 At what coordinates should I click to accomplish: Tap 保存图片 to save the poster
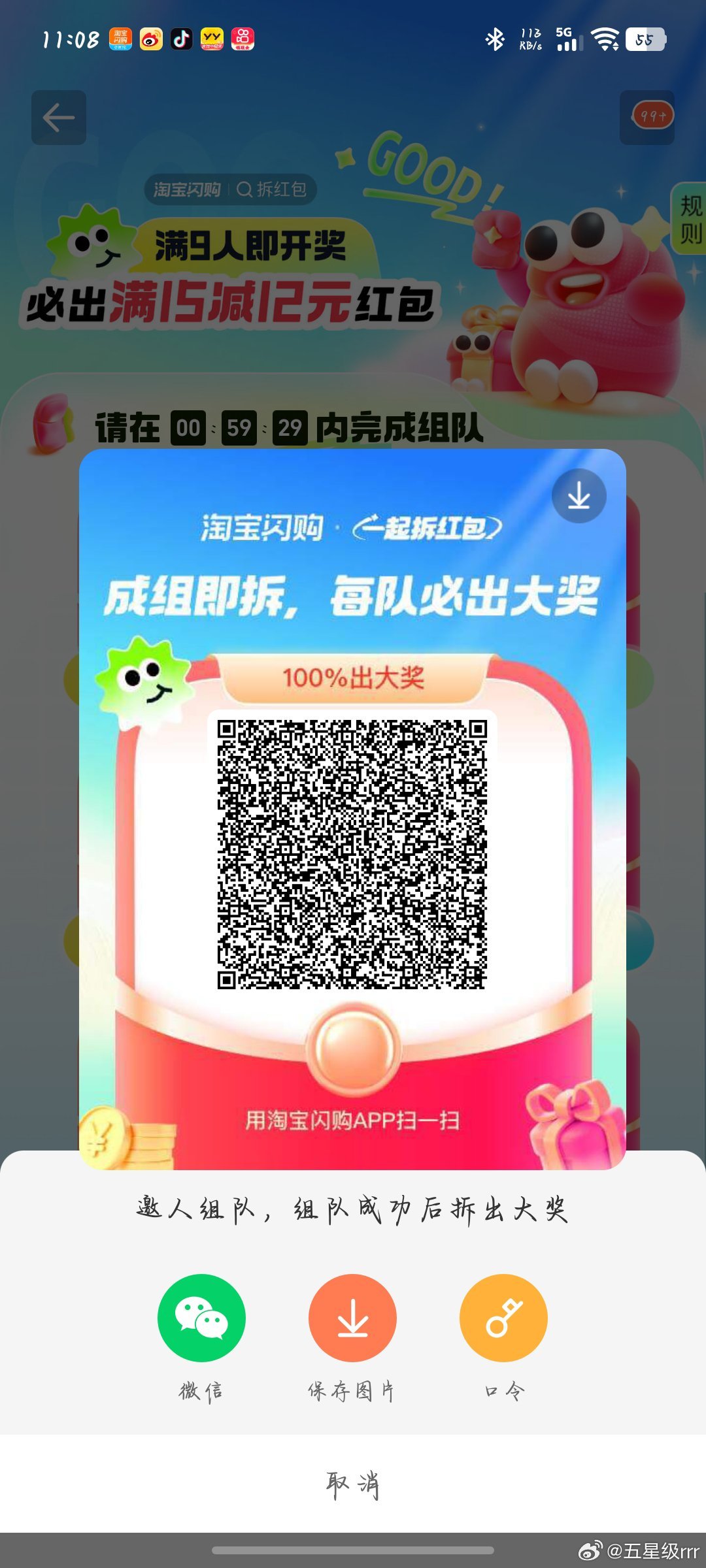(352, 1318)
